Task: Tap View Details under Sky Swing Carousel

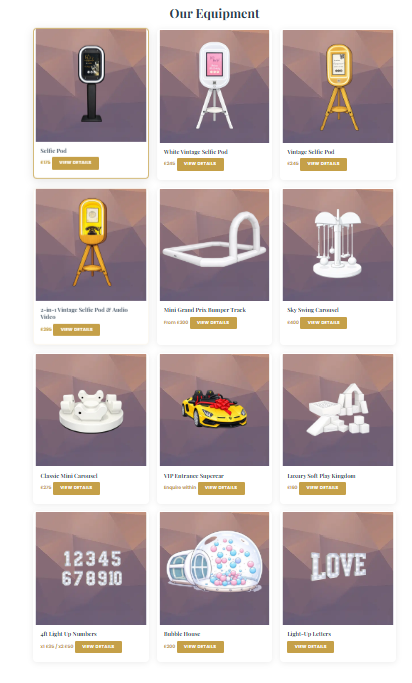Action: (x=323, y=323)
